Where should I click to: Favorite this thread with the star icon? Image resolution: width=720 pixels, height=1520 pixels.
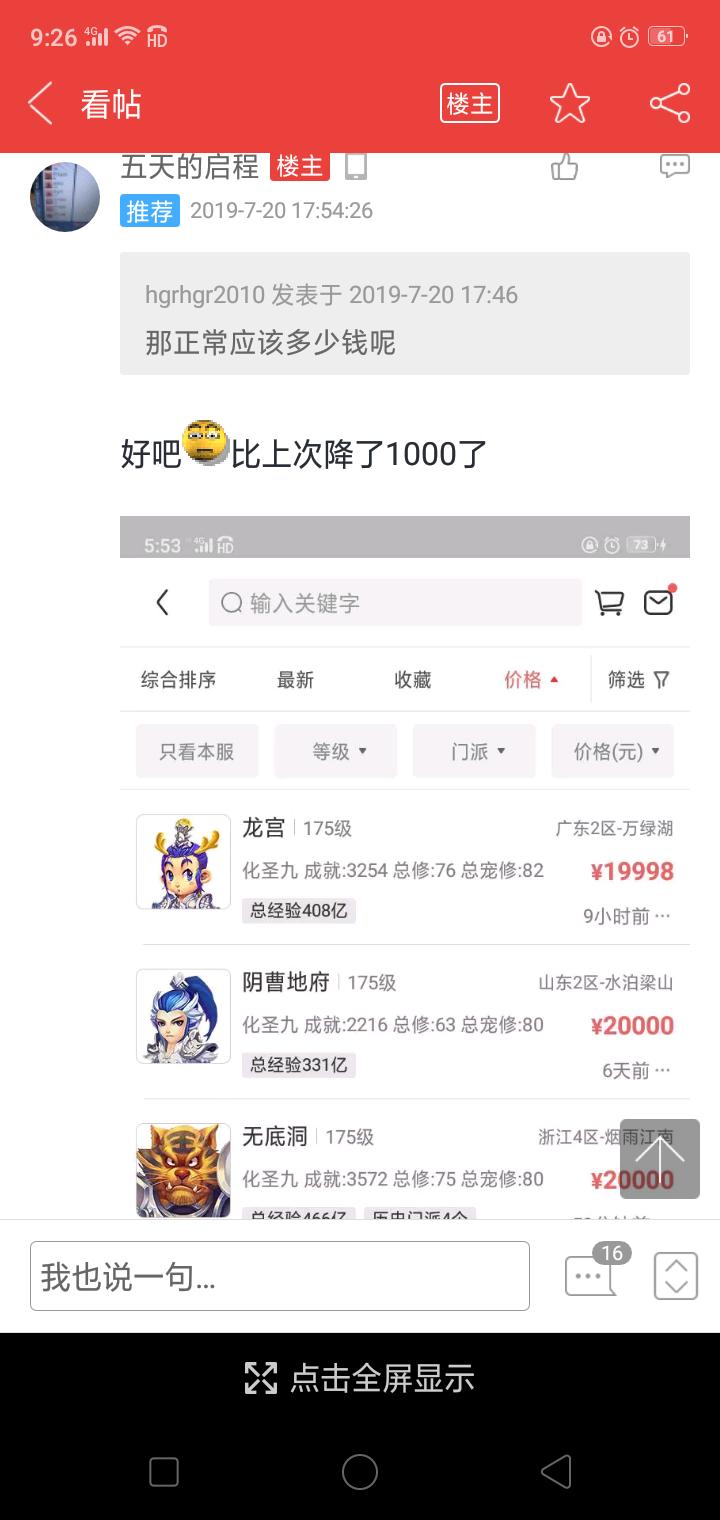point(569,104)
